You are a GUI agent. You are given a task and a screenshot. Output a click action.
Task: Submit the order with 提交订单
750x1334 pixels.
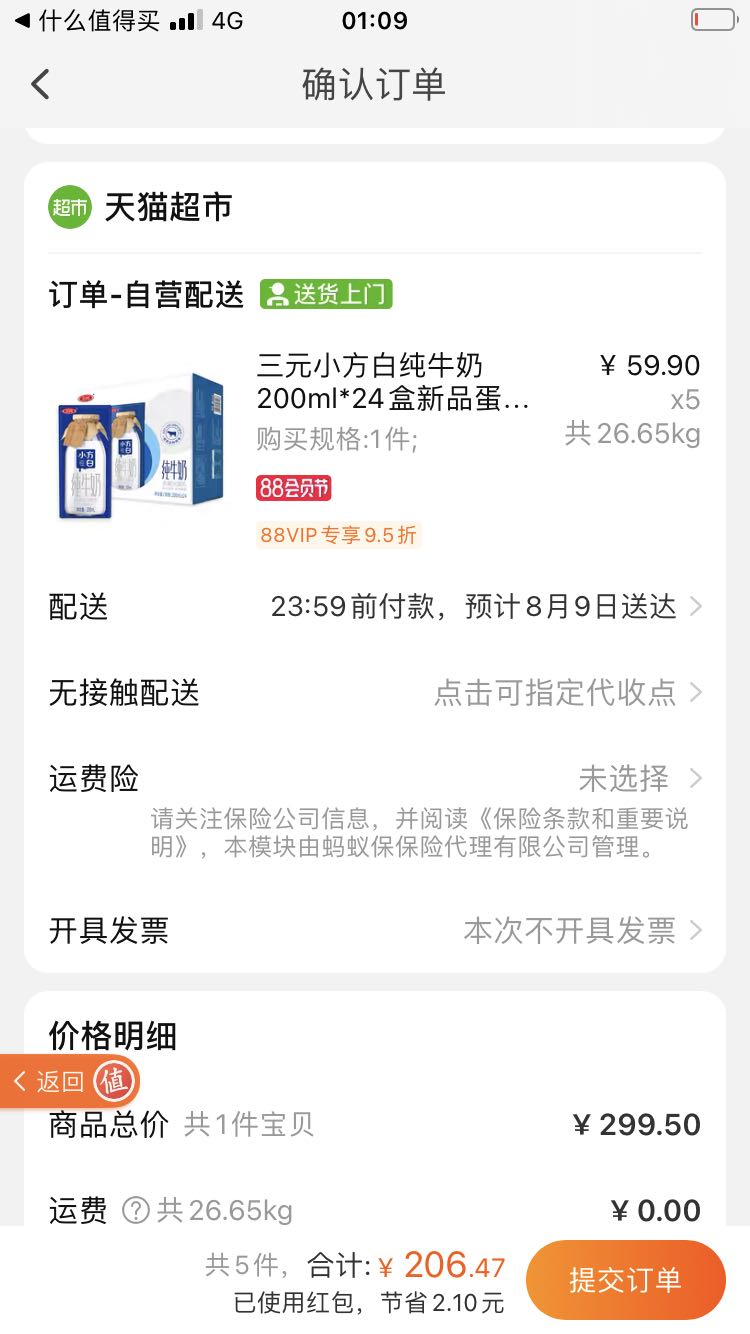coord(625,1279)
